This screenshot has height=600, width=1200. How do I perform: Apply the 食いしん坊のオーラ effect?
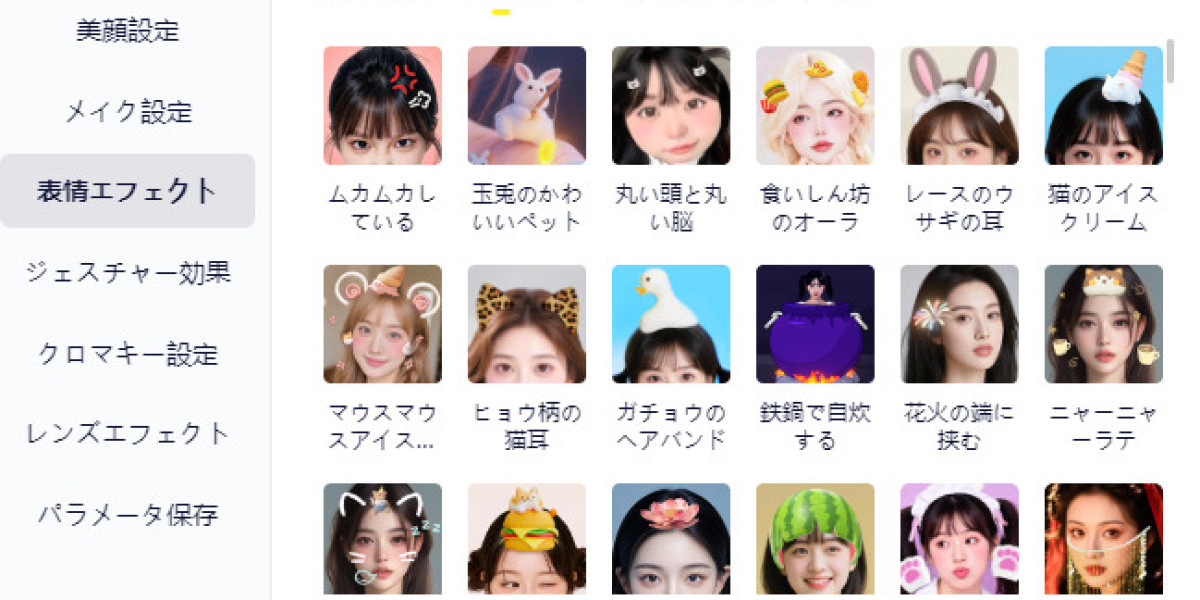pos(815,106)
